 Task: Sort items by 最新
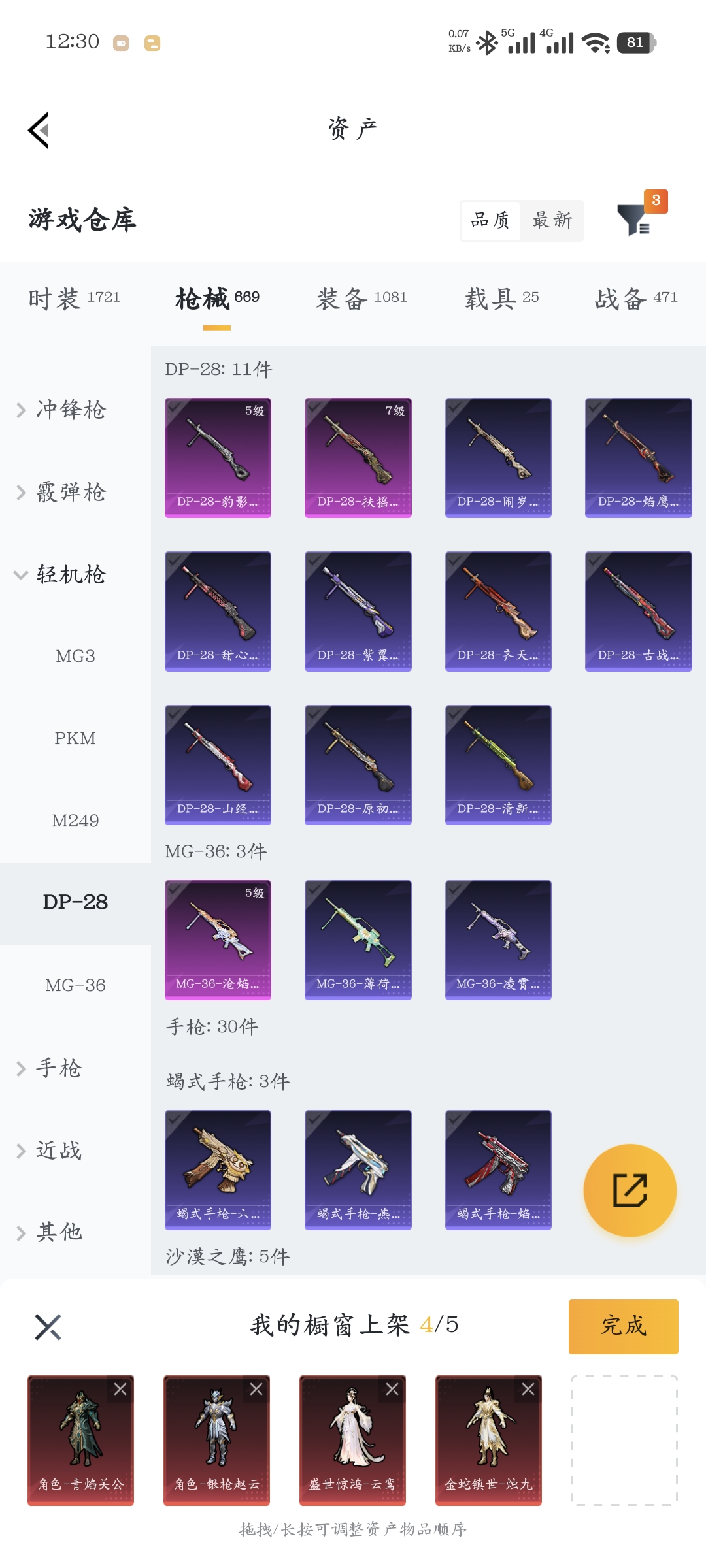552,220
